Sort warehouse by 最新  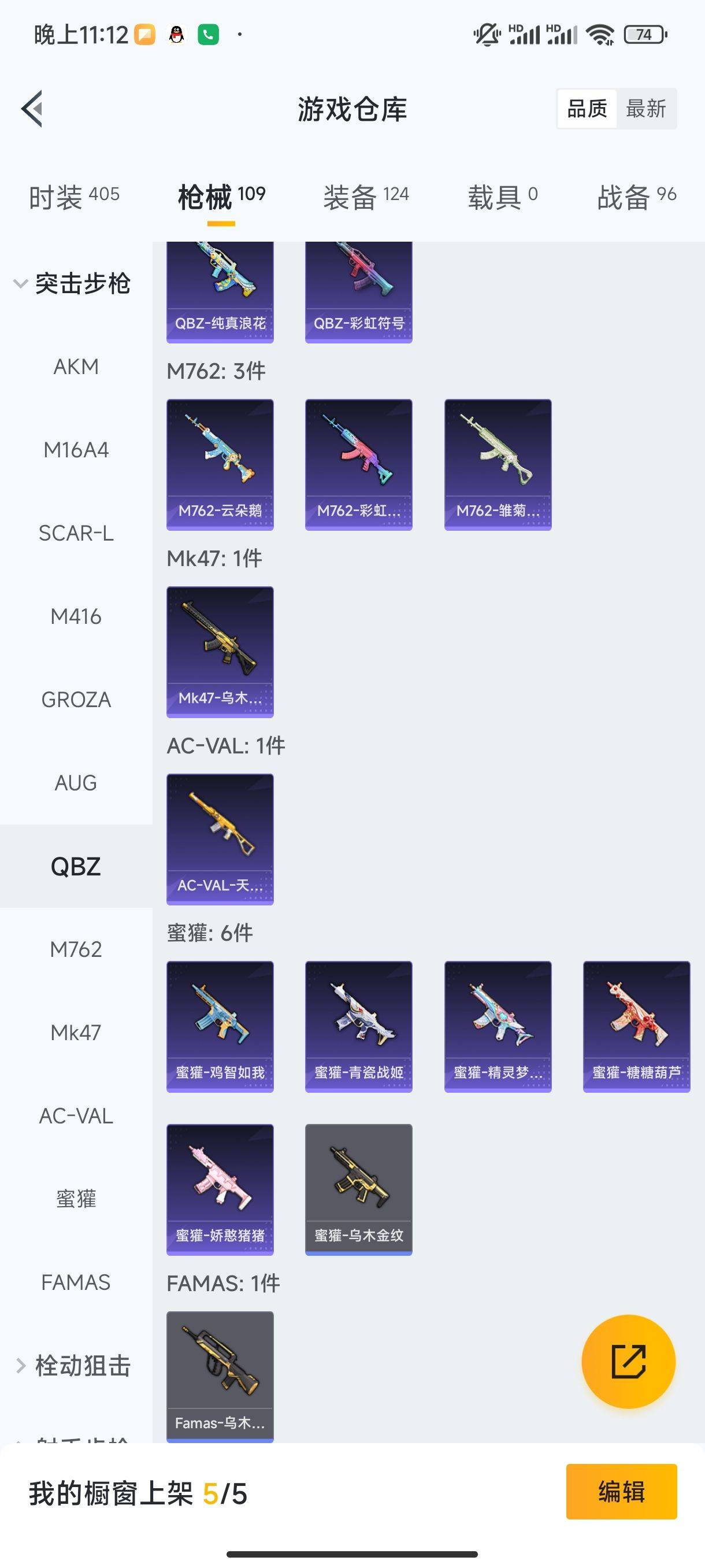click(x=645, y=109)
